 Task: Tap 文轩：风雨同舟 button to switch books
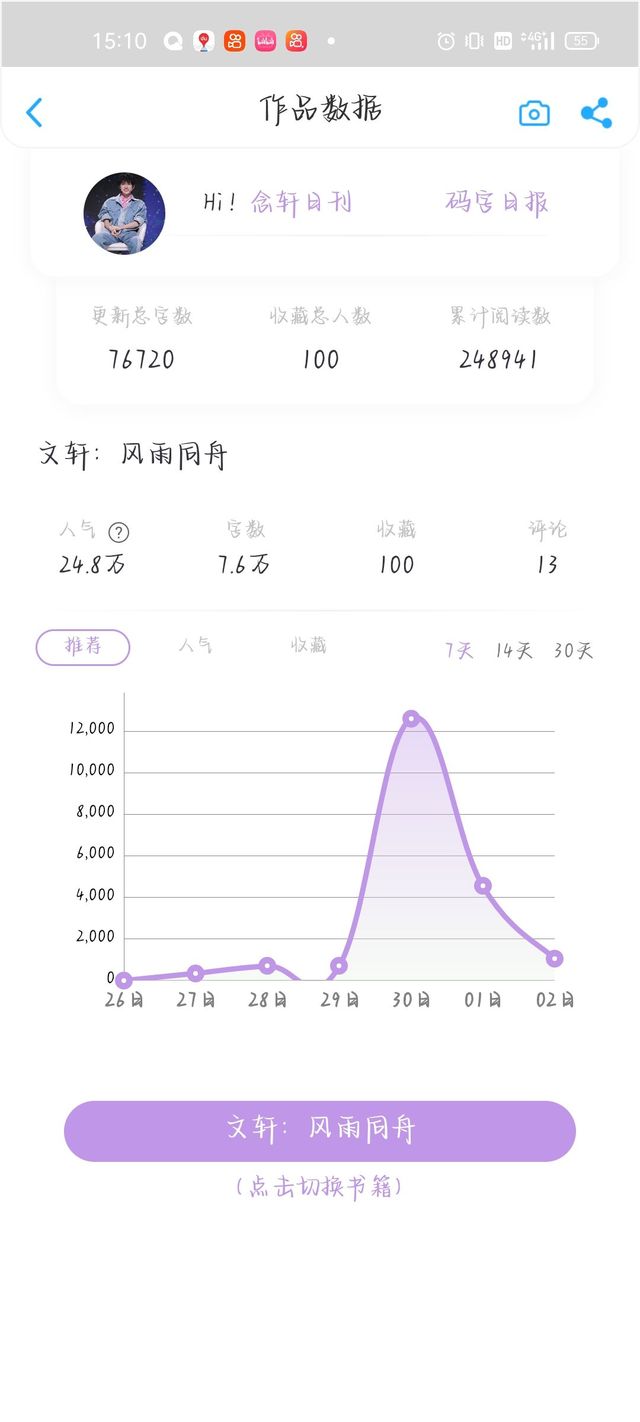point(320,1131)
